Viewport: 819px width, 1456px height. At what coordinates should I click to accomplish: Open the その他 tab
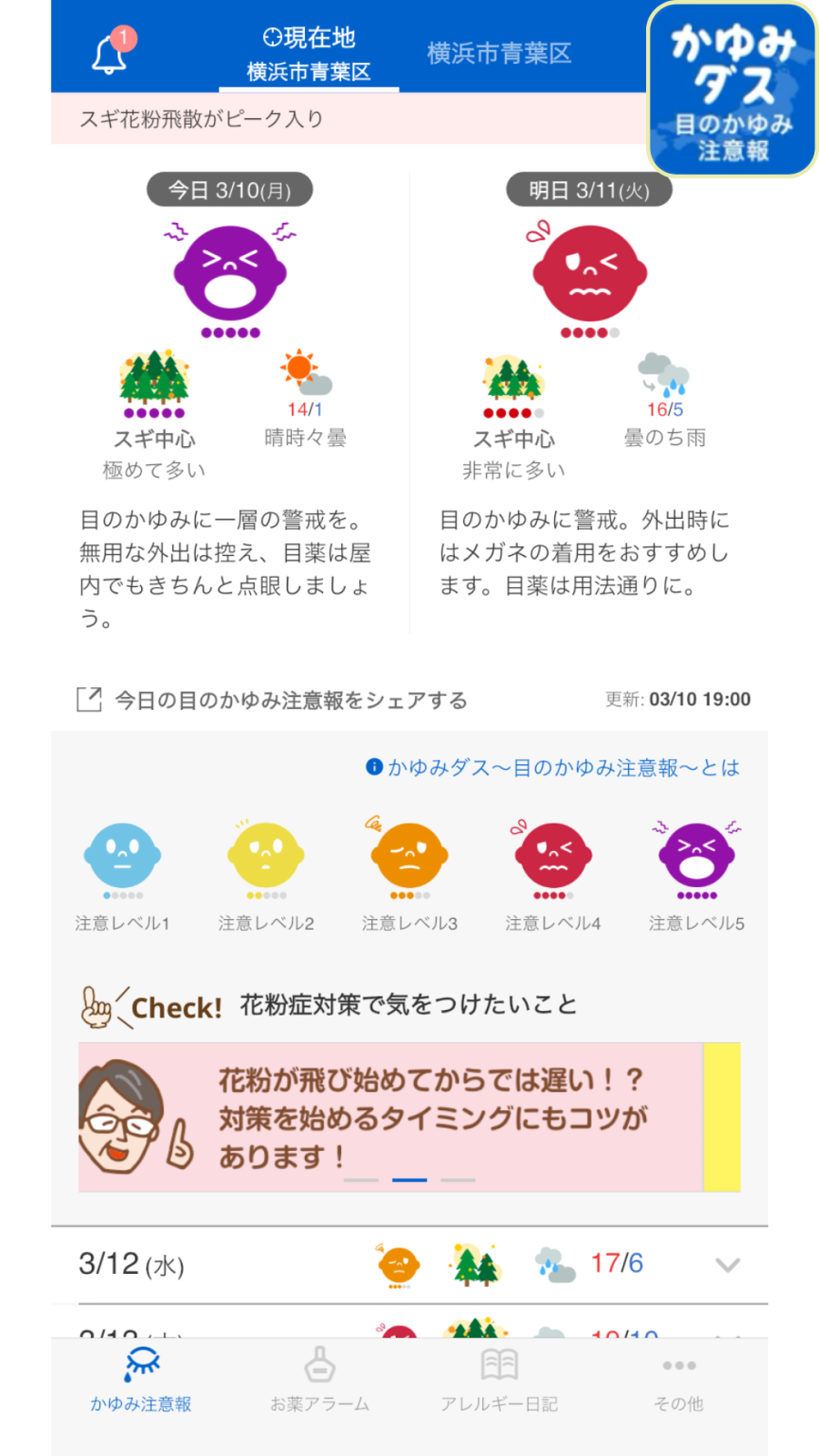point(678,1380)
